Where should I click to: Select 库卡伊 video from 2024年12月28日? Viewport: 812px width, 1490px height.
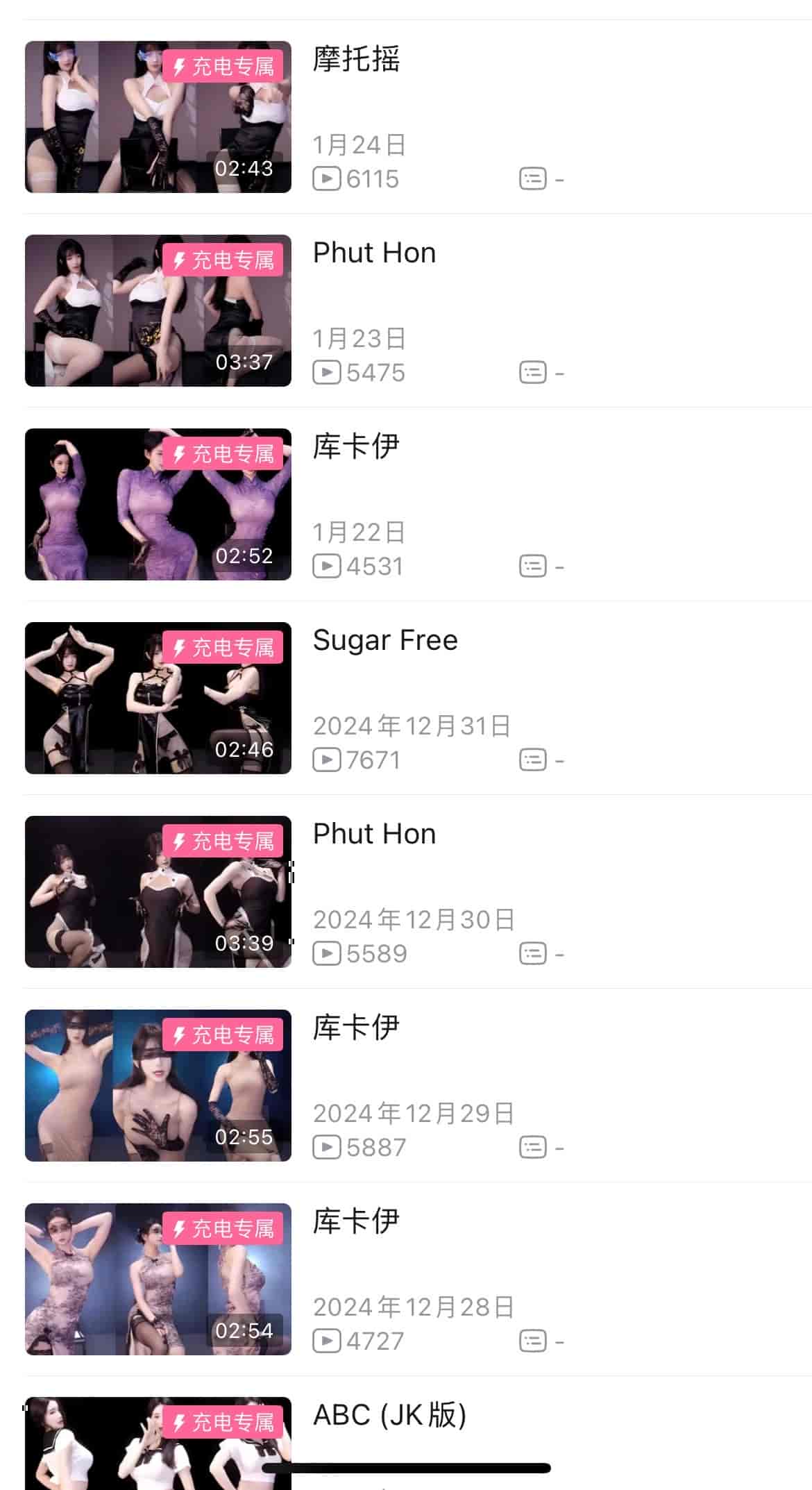158,1279
